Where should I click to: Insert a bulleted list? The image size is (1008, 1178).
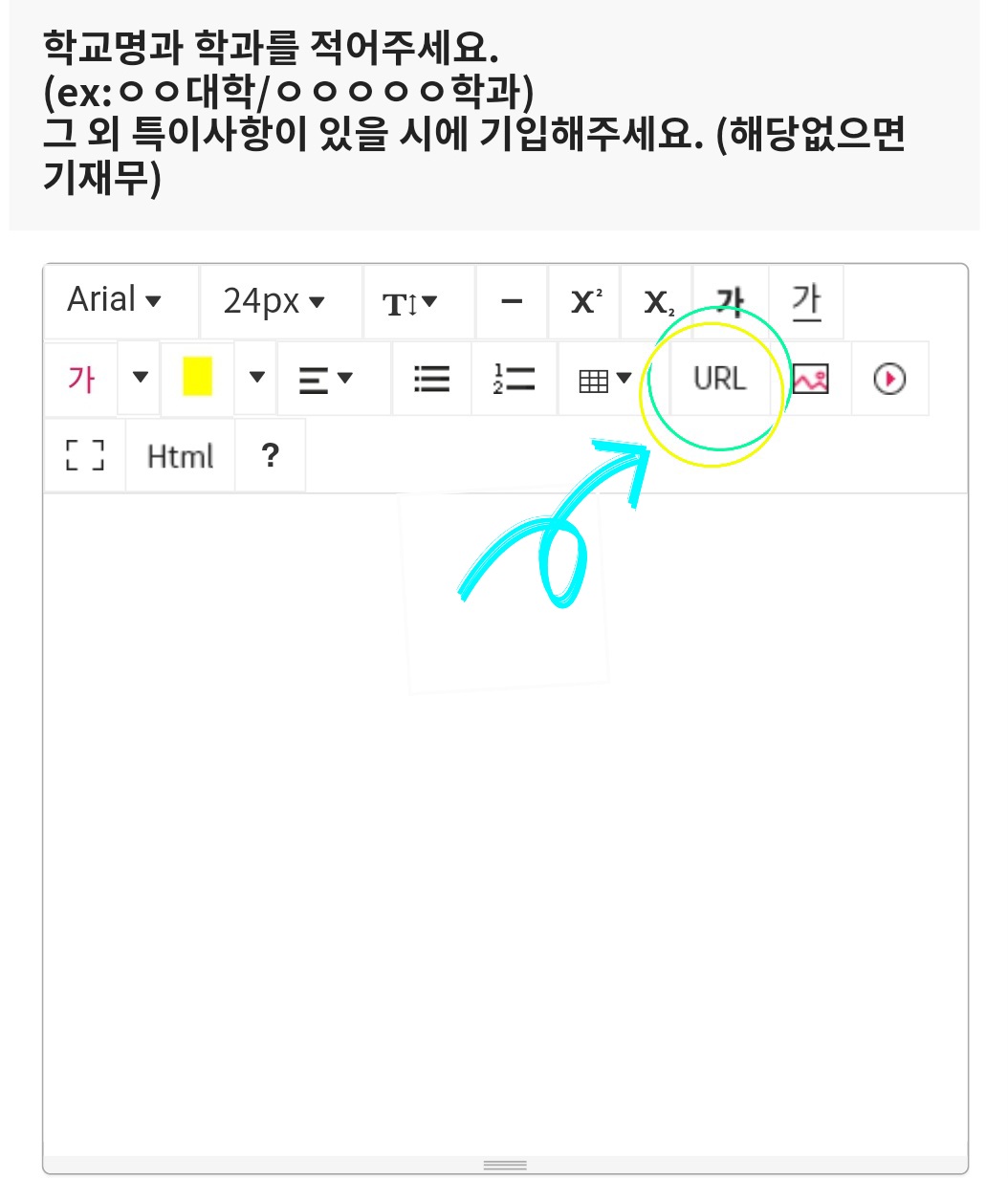(x=431, y=380)
